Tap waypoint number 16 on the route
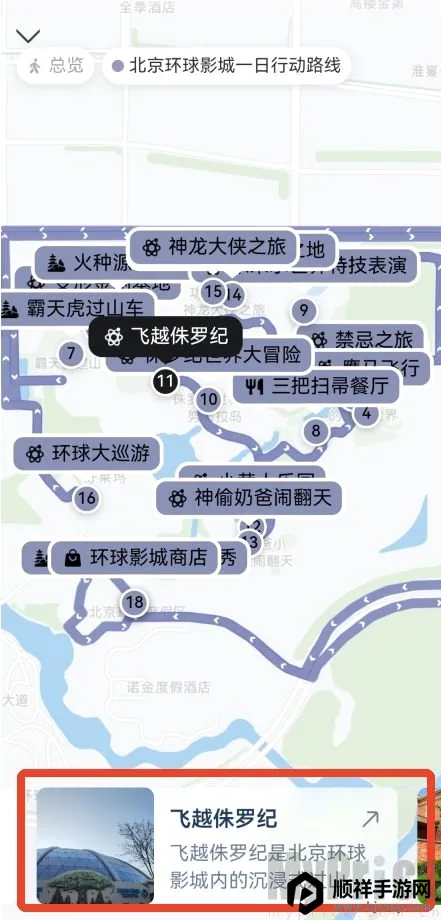 (87, 499)
